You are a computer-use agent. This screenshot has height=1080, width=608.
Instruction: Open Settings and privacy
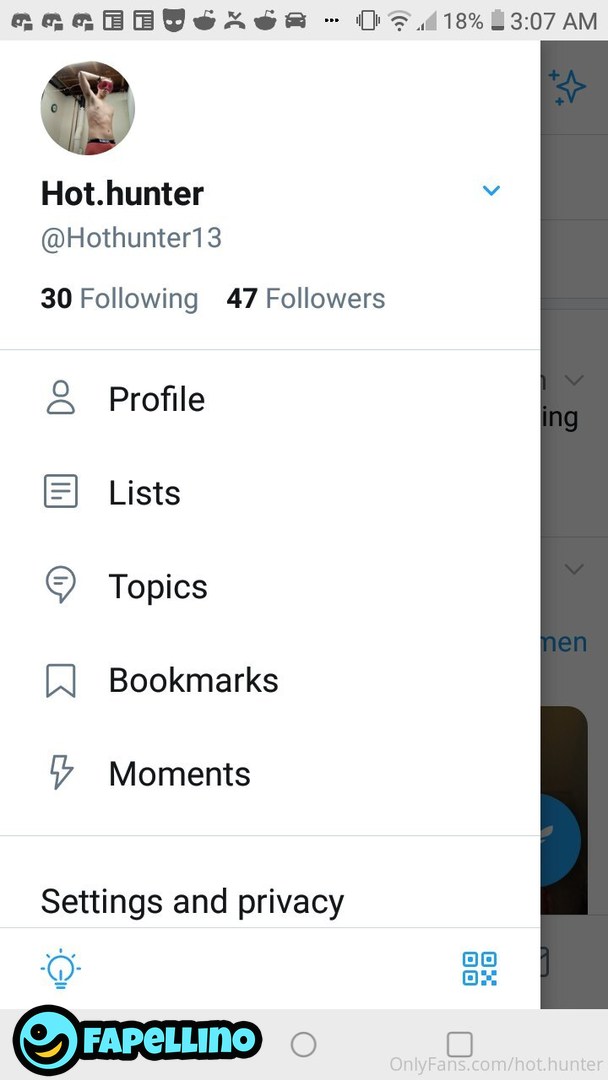192,902
